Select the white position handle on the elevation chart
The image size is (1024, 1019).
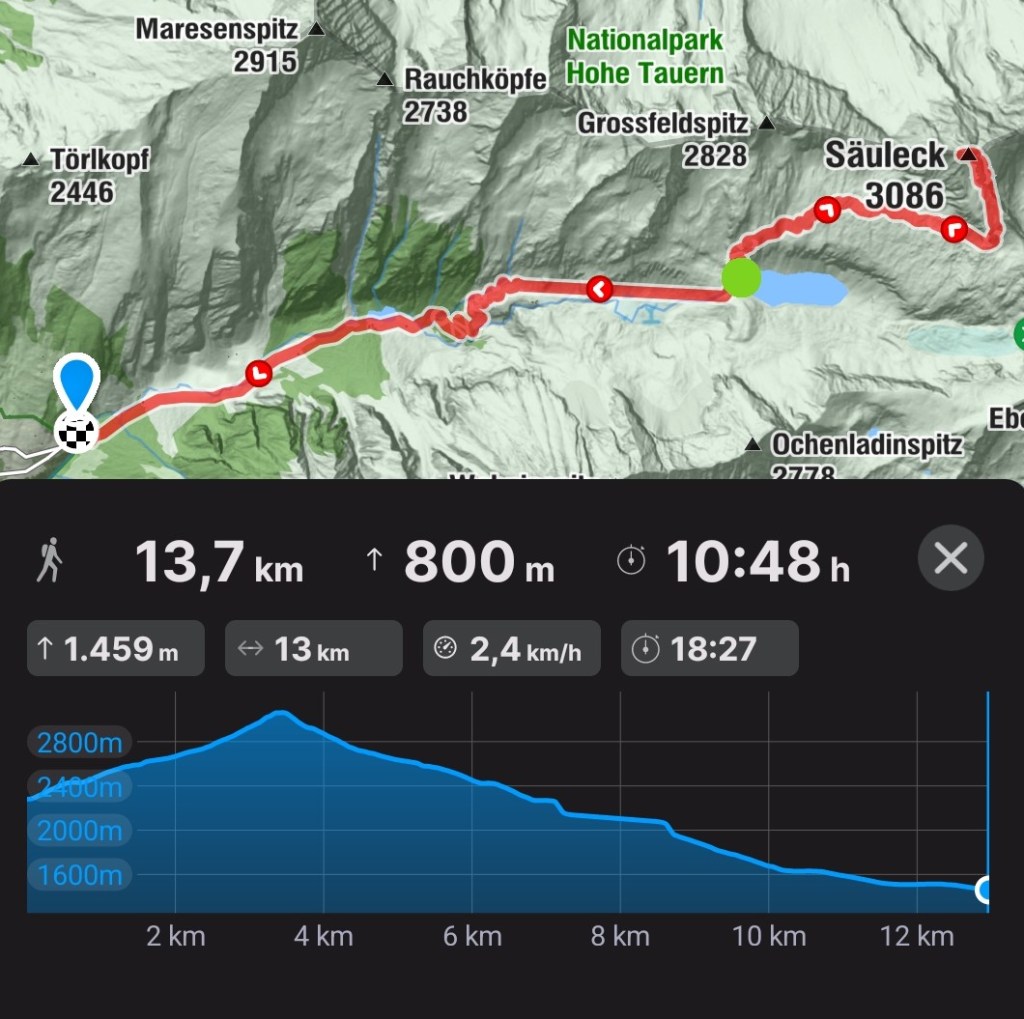pyautogui.click(x=986, y=889)
